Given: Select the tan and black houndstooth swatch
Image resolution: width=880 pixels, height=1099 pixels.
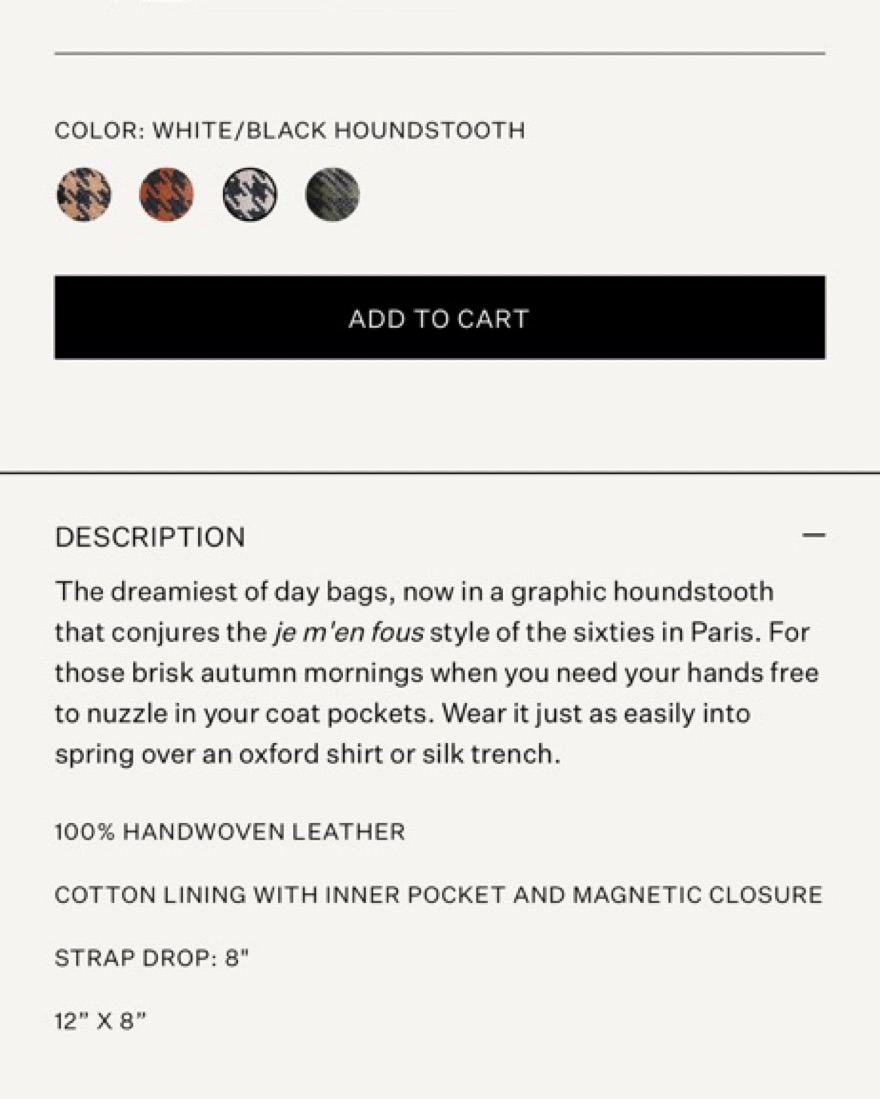Looking at the screenshot, I should (83, 195).
